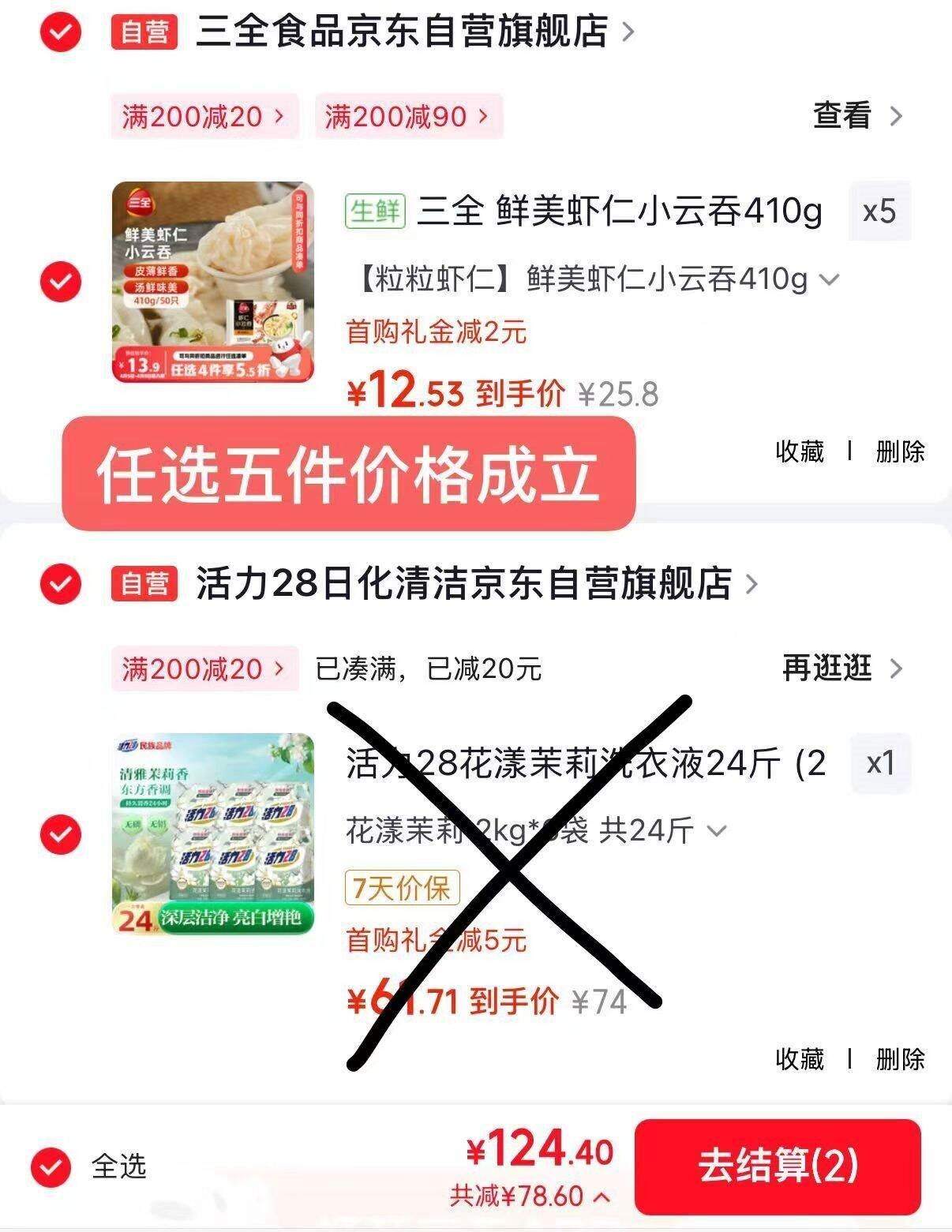Viewport: 952px width, 1232px height.
Task: Tap 再逛逛 to browse more deals
Action: tap(841, 668)
